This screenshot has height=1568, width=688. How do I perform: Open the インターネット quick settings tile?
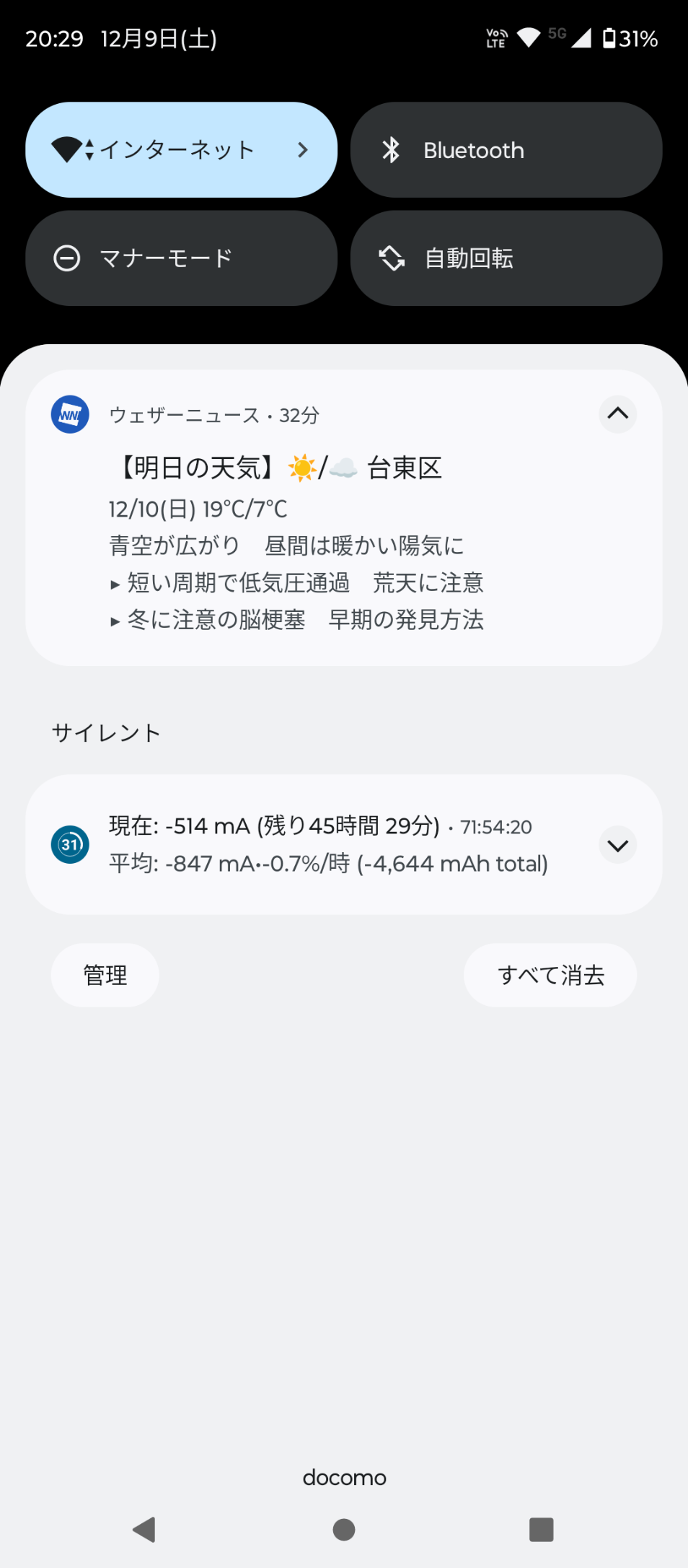pyautogui.click(x=181, y=150)
